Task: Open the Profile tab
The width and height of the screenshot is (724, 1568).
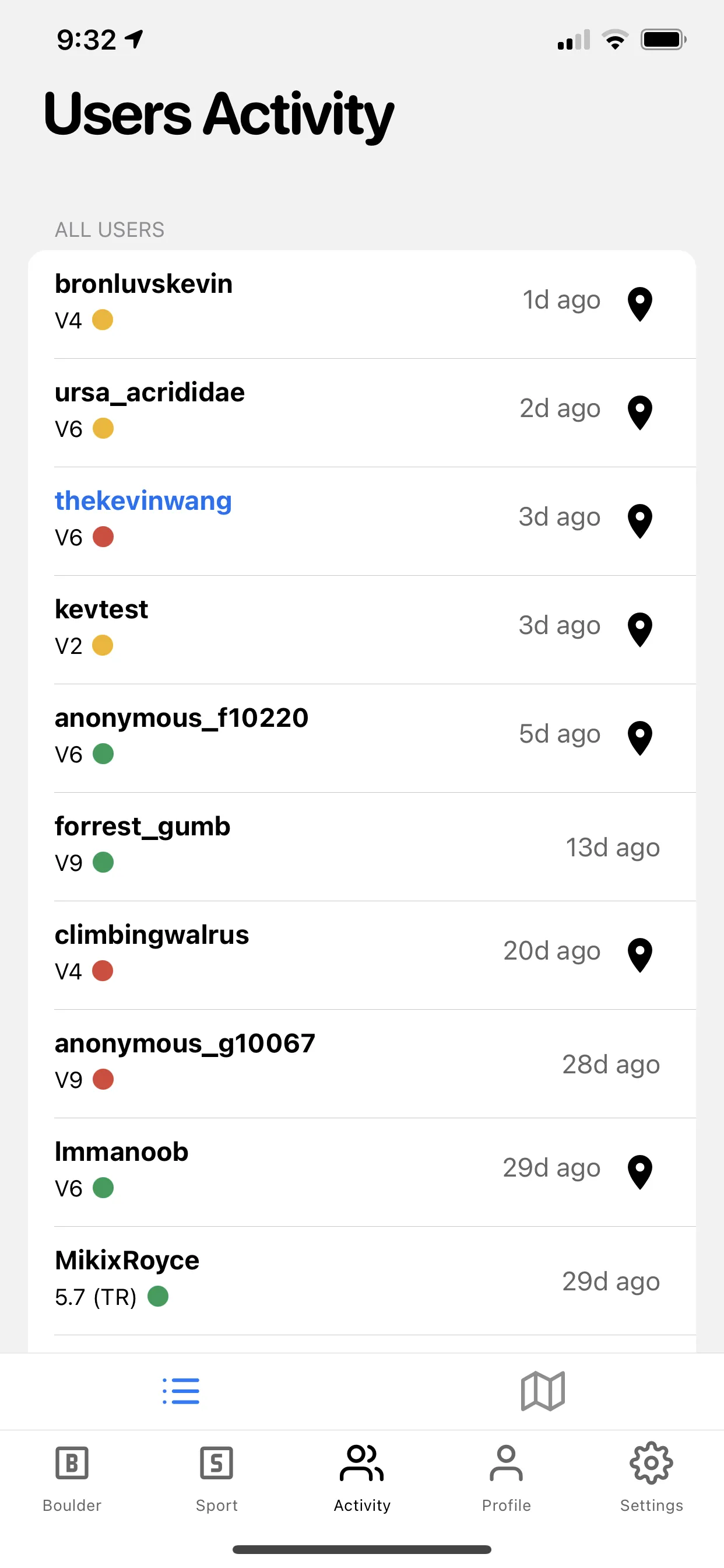Action: click(506, 1478)
